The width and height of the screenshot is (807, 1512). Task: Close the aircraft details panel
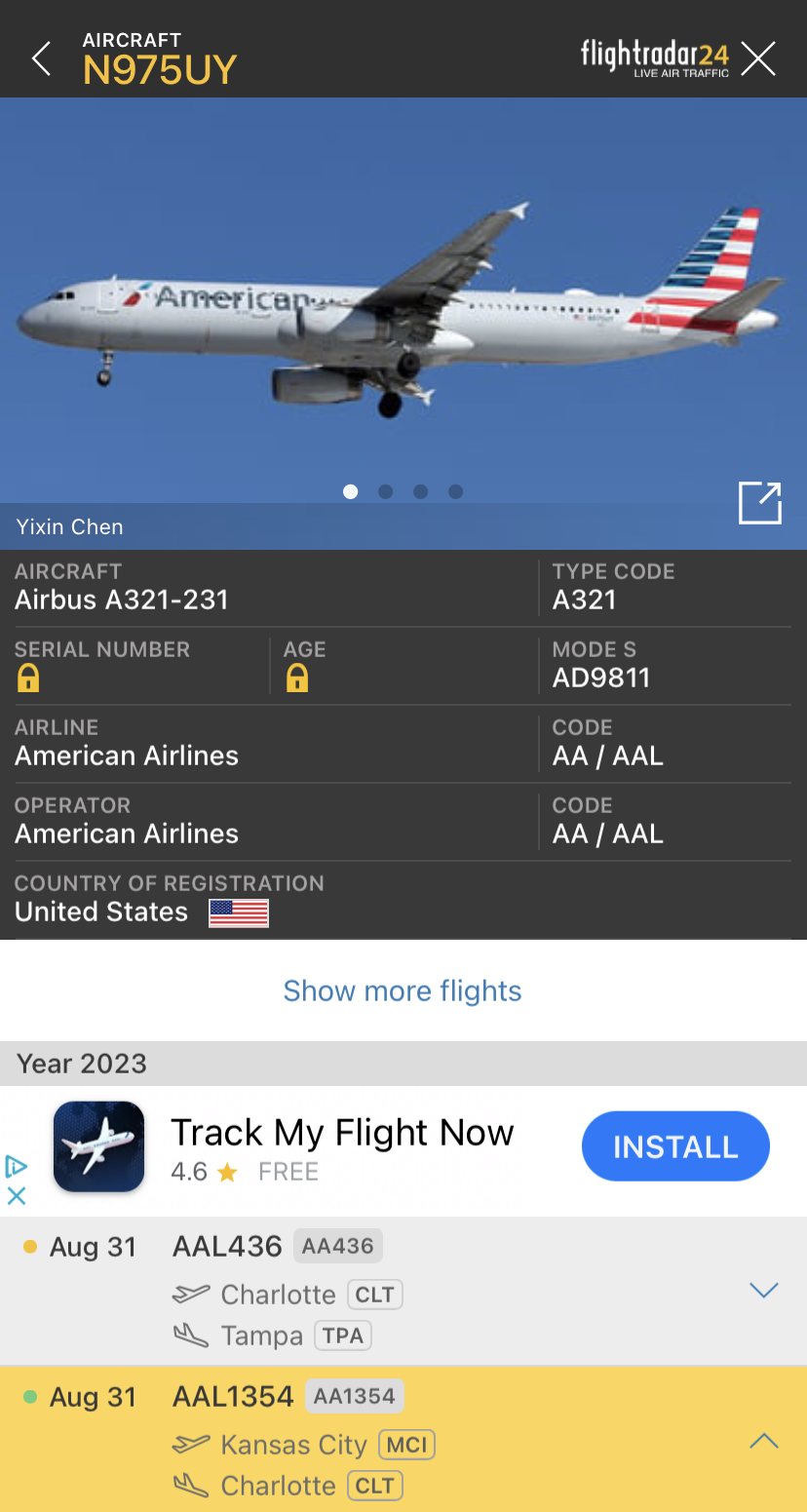[758, 59]
